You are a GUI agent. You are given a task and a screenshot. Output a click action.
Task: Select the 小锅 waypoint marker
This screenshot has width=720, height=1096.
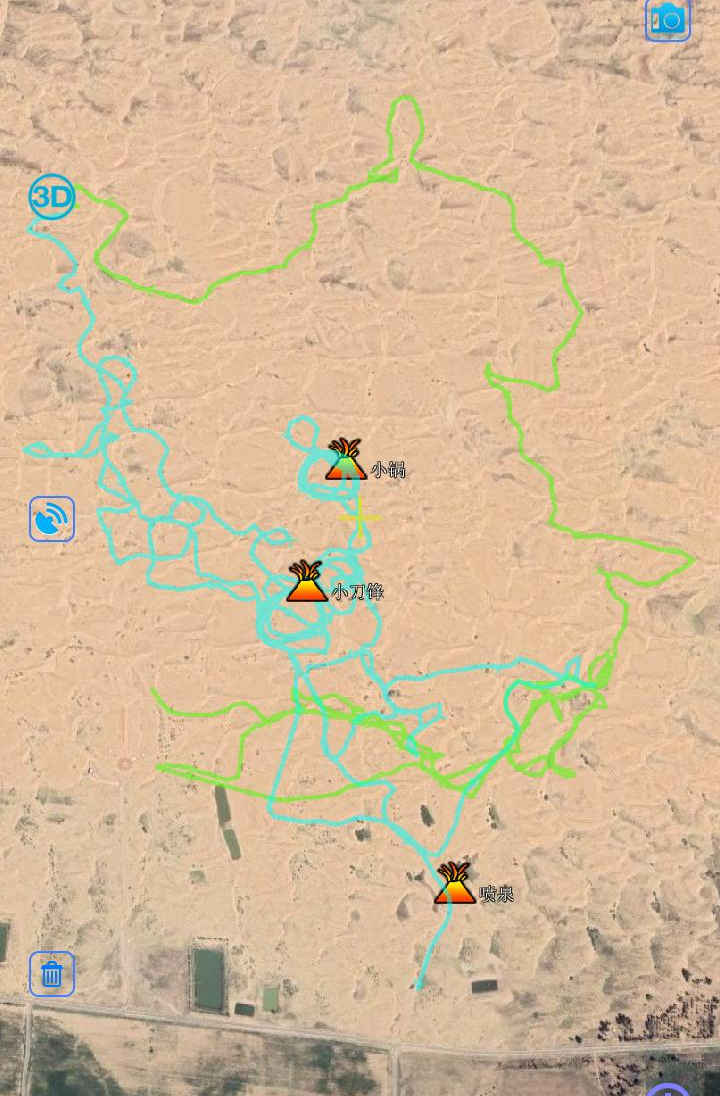[346, 461]
